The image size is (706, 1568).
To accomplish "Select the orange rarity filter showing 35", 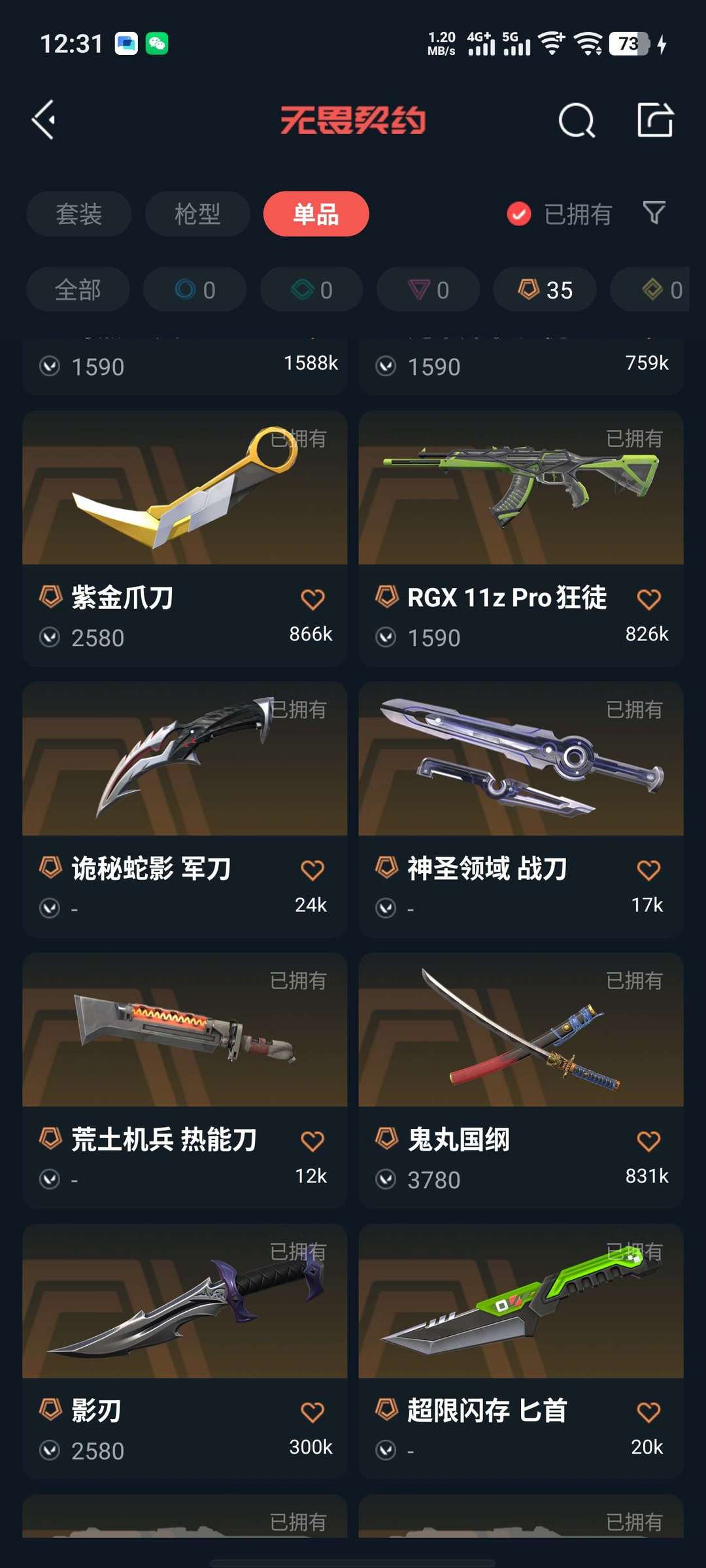I will pos(545,289).
